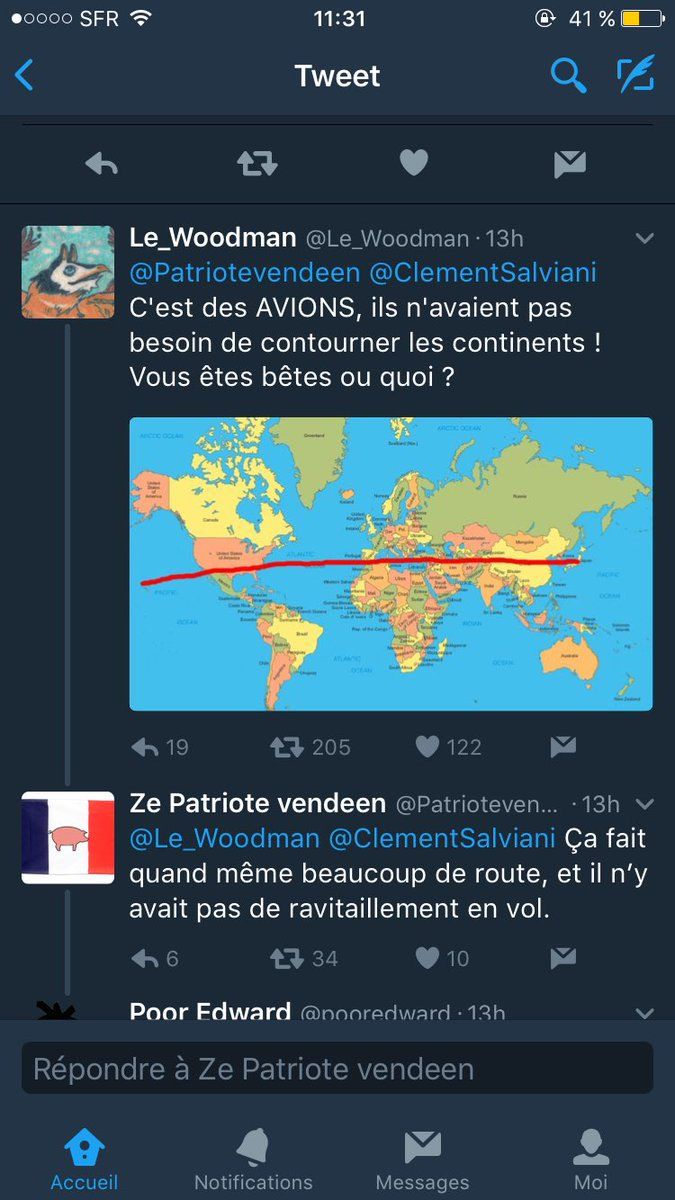Switch to the Accueil tab
The image size is (675, 1200).
(84, 1160)
